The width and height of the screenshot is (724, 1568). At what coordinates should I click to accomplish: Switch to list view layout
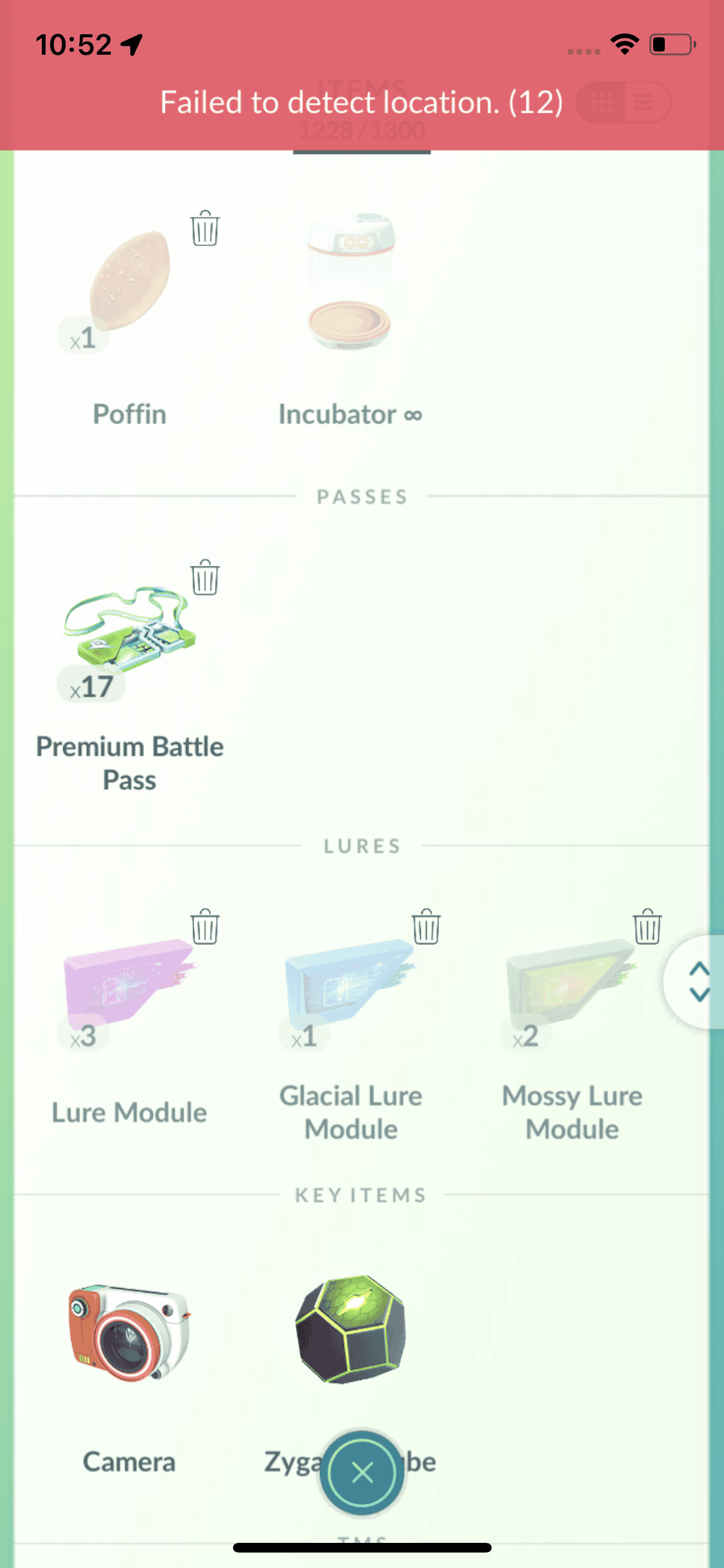(x=644, y=102)
